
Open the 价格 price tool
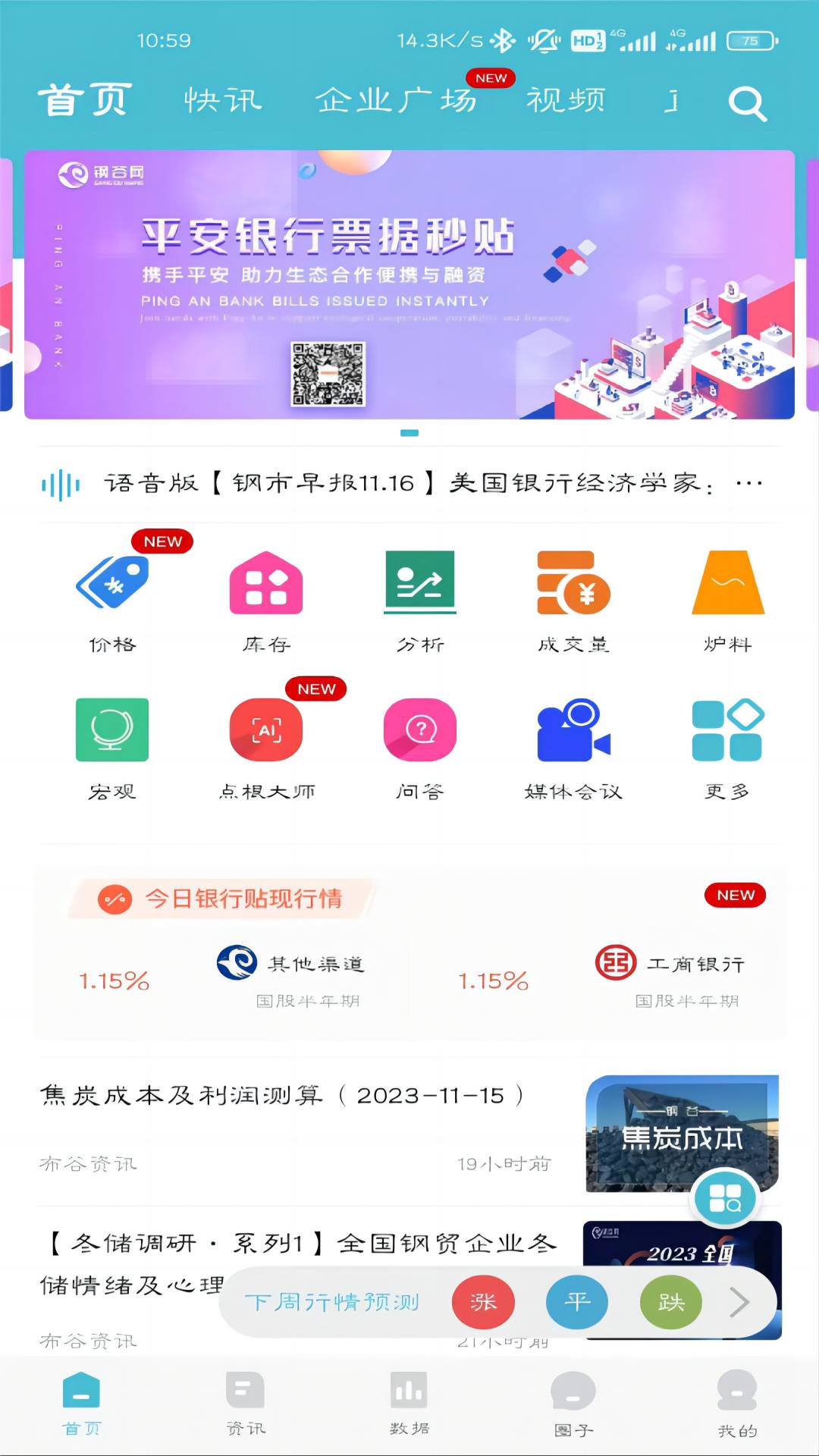pyautogui.click(x=111, y=599)
